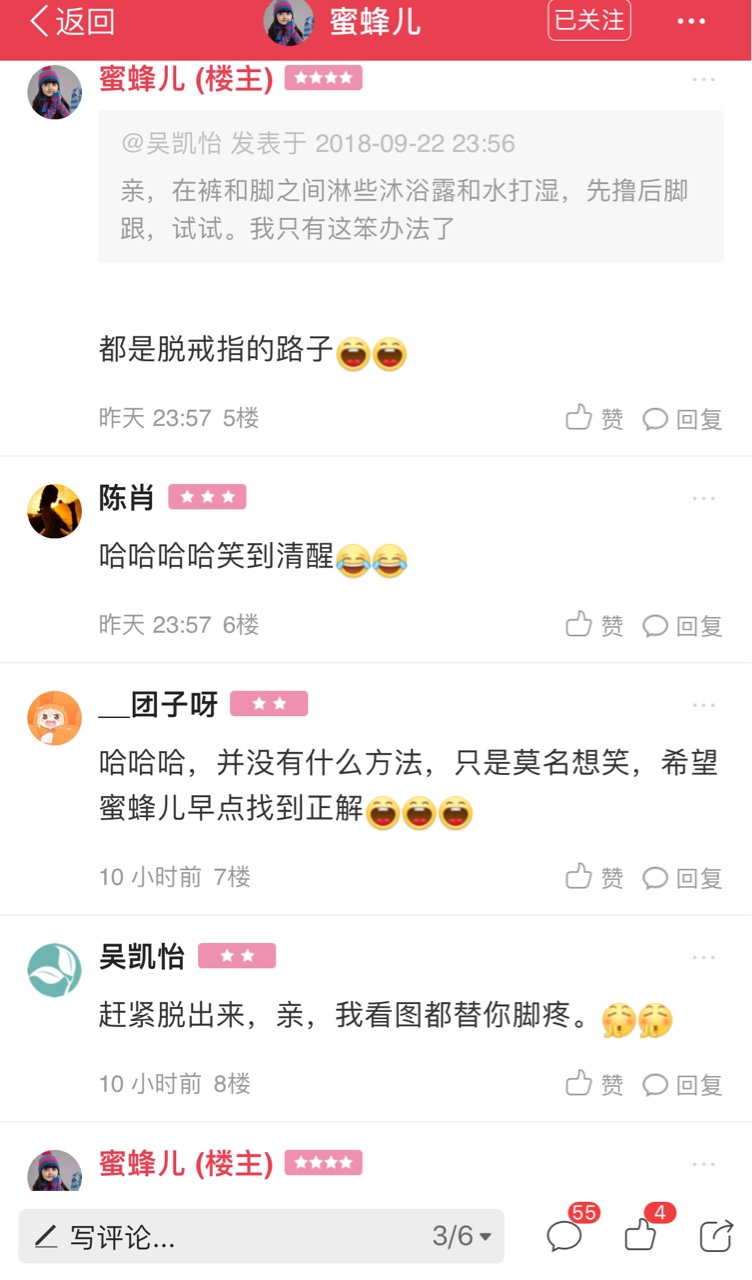Open 陈肖's profile avatar
The image size is (752, 1280).
coord(54,511)
